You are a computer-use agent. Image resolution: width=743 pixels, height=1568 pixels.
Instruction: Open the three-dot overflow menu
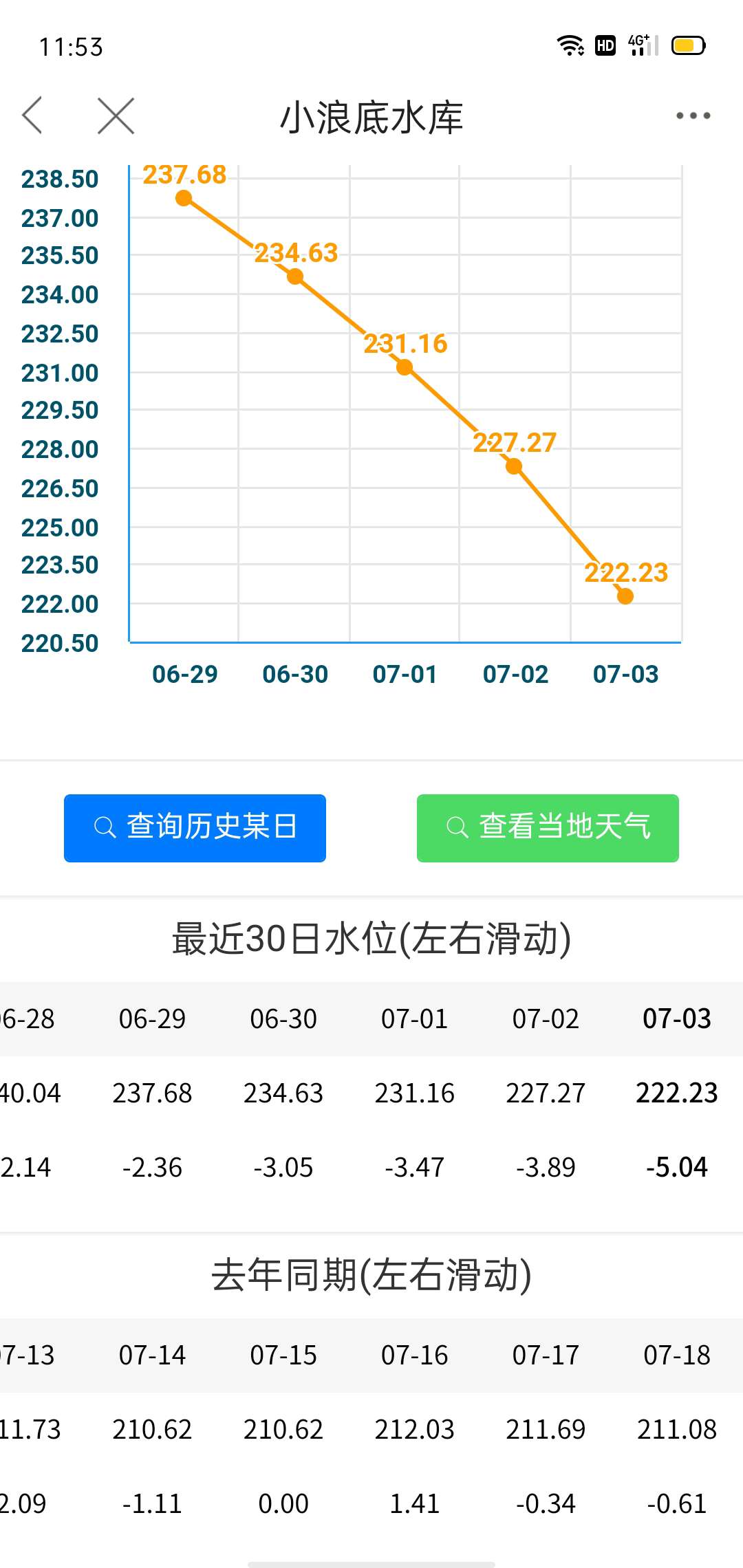(693, 116)
